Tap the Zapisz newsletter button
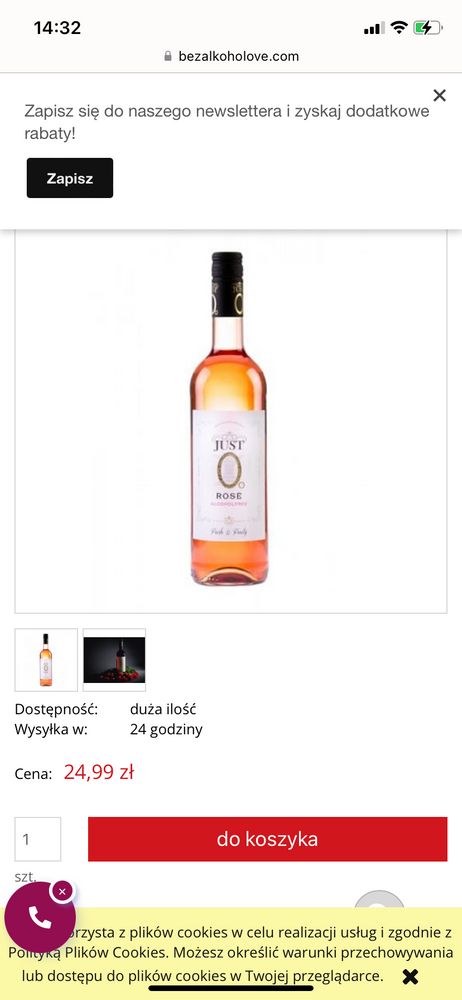The width and height of the screenshot is (462, 1000). [x=70, y=178]
